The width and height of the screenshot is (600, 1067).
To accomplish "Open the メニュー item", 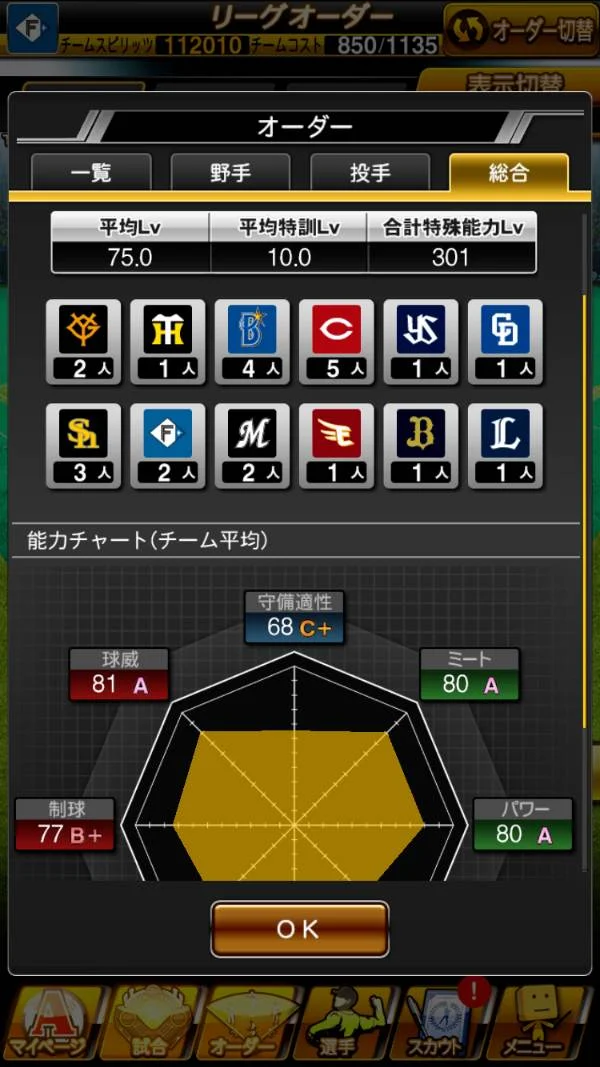I will click(x=545, y=1025).
